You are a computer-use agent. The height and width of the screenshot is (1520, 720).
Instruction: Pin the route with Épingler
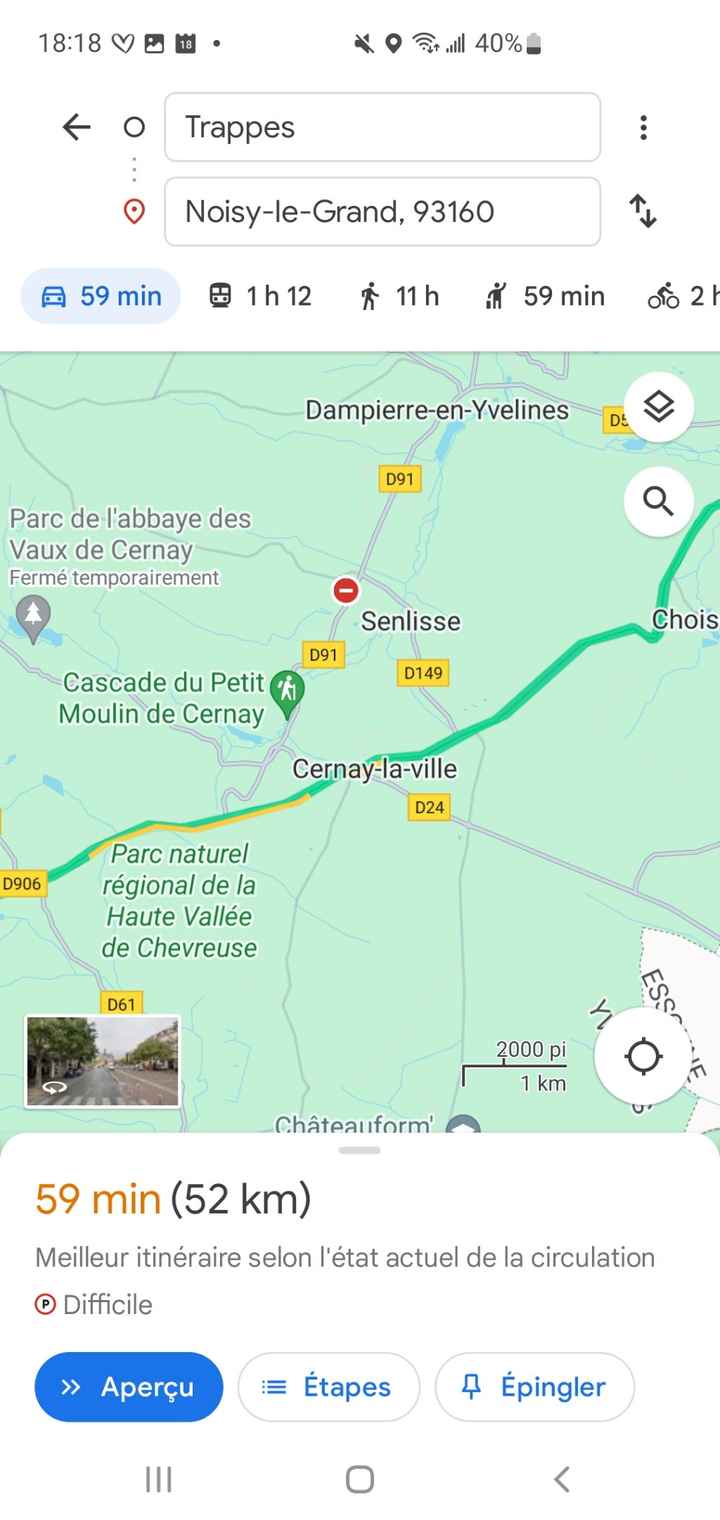[534, 1387]
